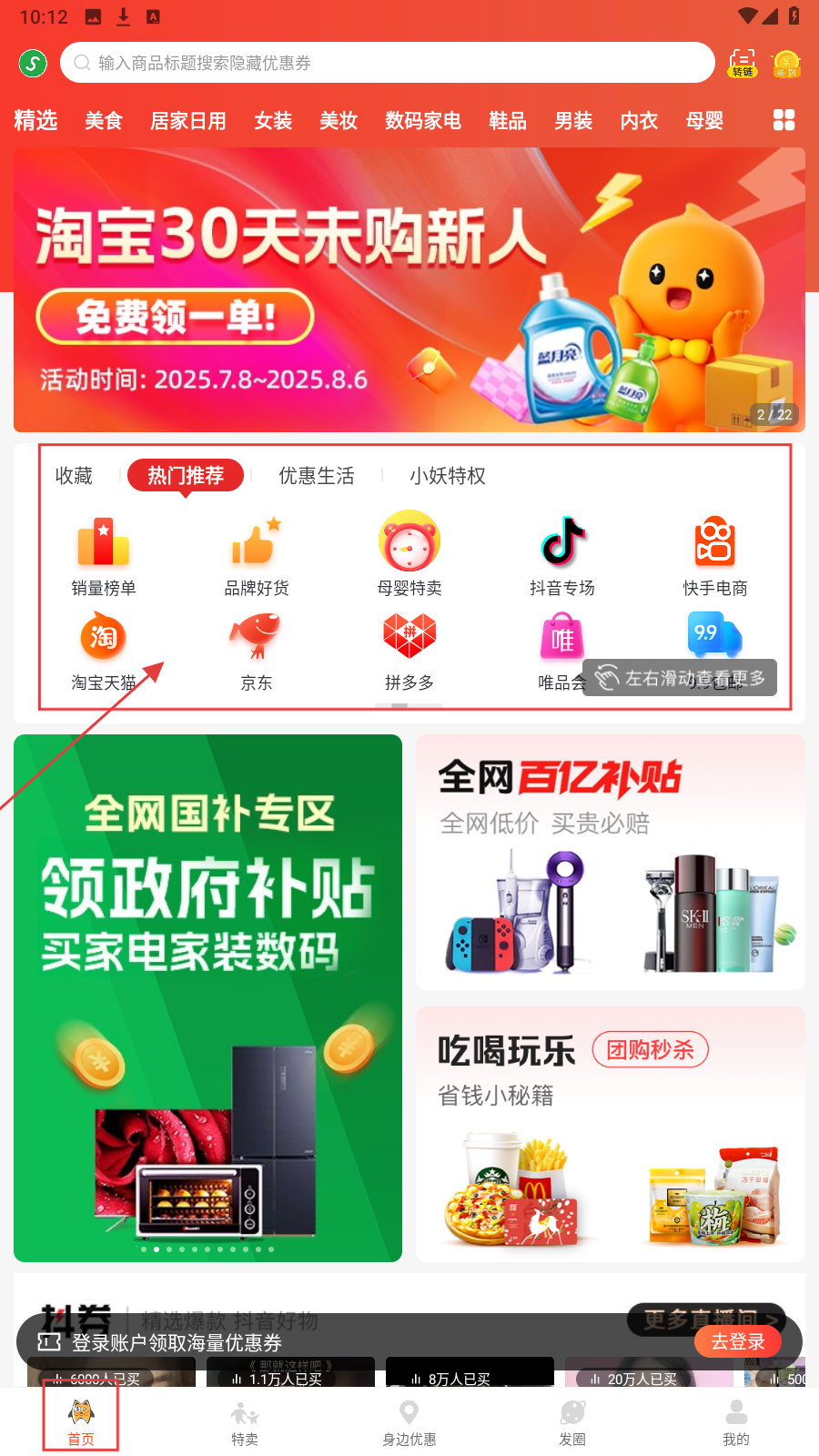Open the 全网国补专区 card

click(207, 997)
